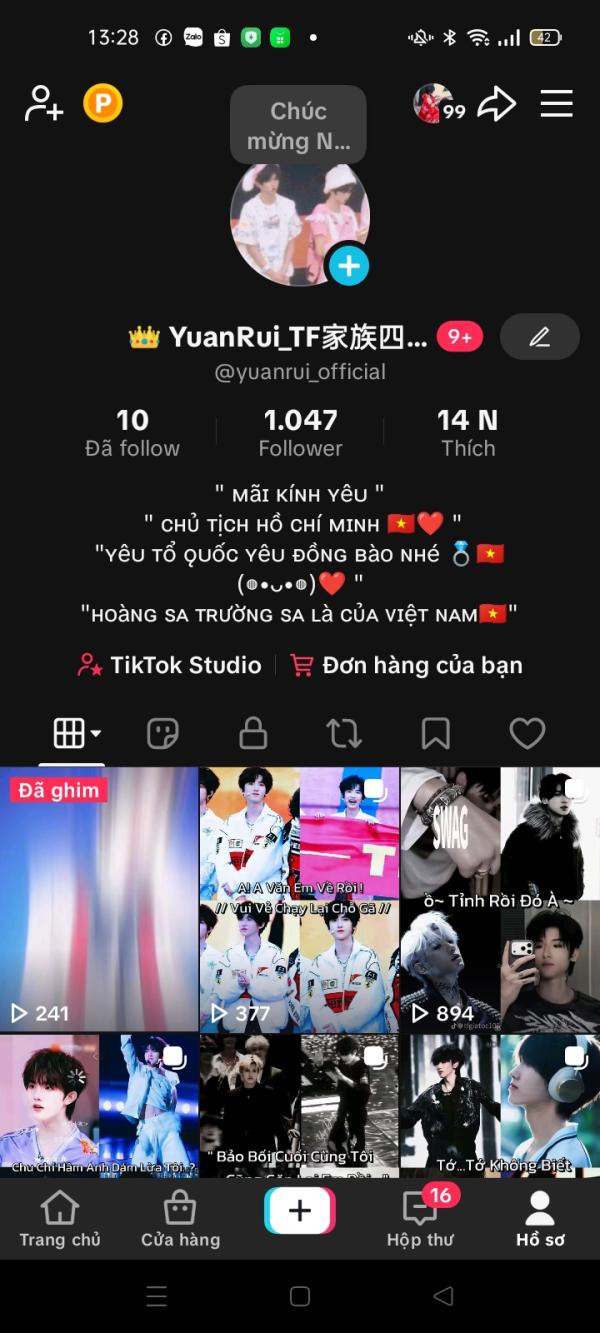Viewport: 600px width, 1333px height.
Task: Open the orange coin rewards icon
Action: 102,103
